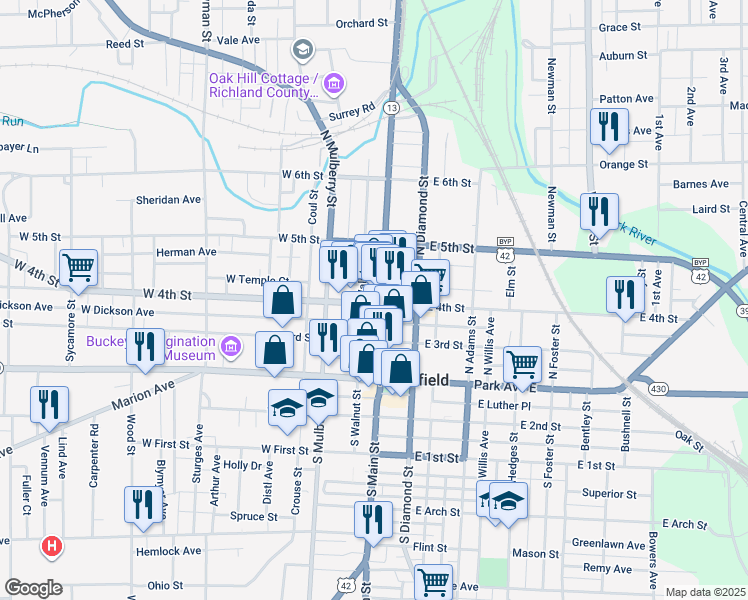
Task: Open the Buckeye Imagination Museum marker
Action: [232, 348]
